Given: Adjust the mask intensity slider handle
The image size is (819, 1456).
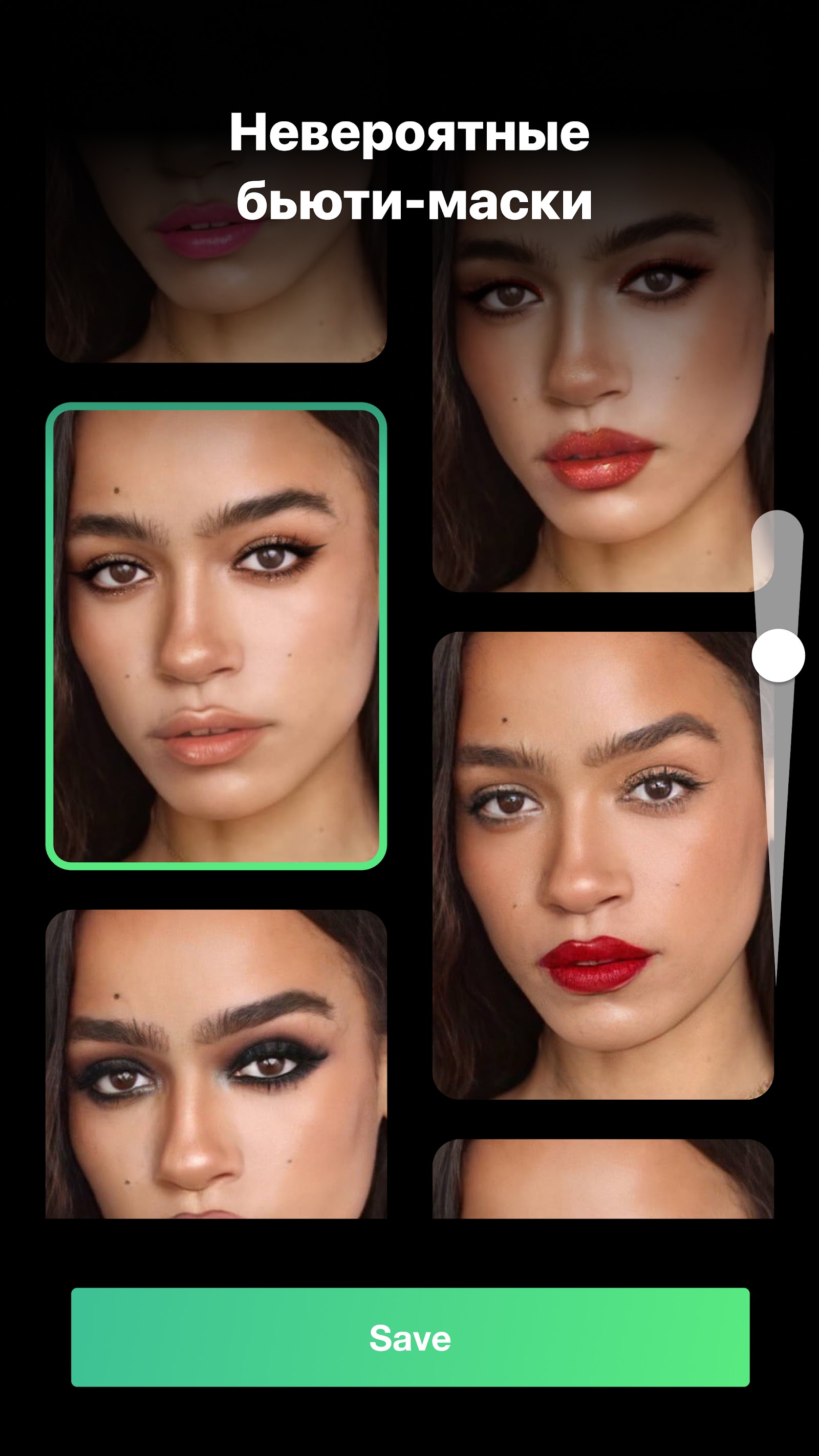Looking at the screenshot, I should click(778, 656).
